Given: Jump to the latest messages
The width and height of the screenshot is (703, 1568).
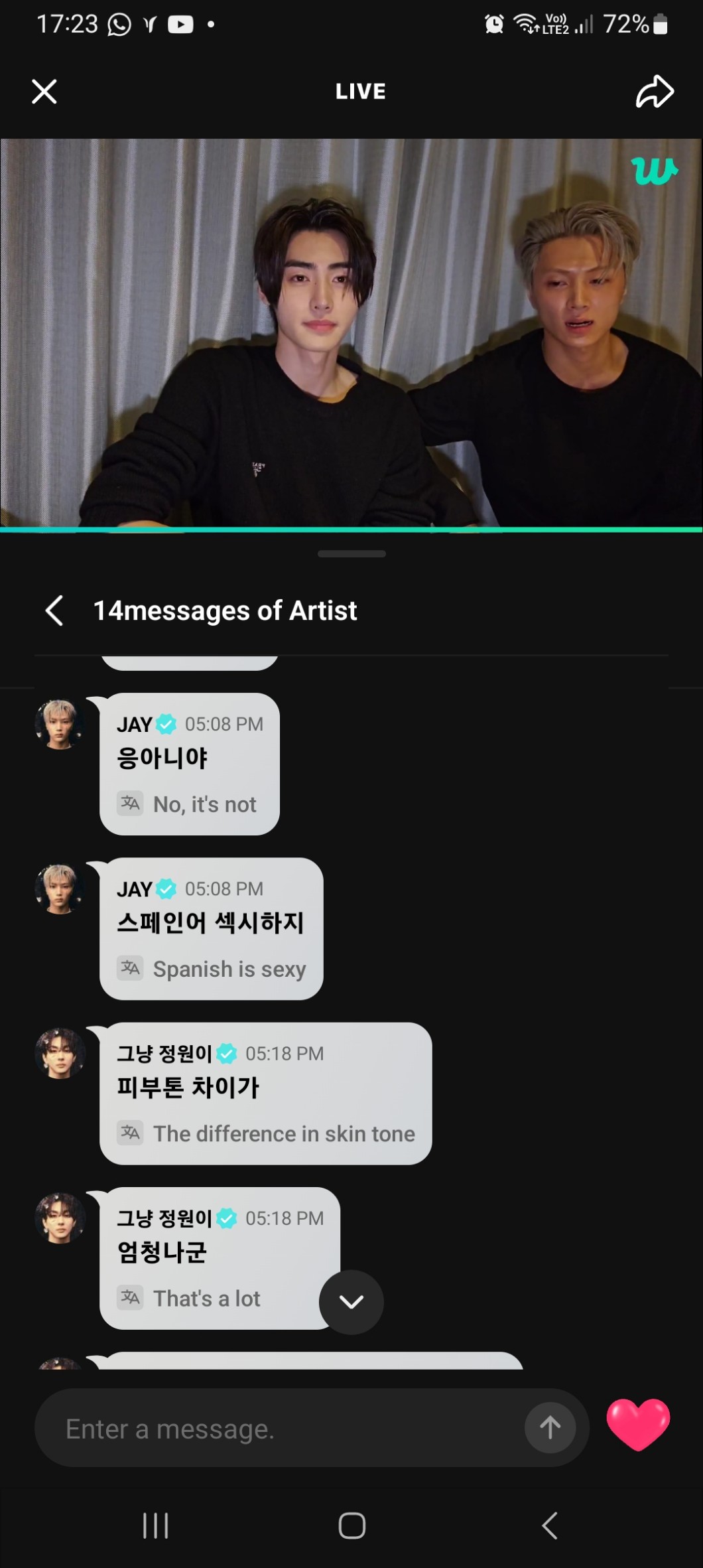Looking at the screenshot, I should (351, 1302).
